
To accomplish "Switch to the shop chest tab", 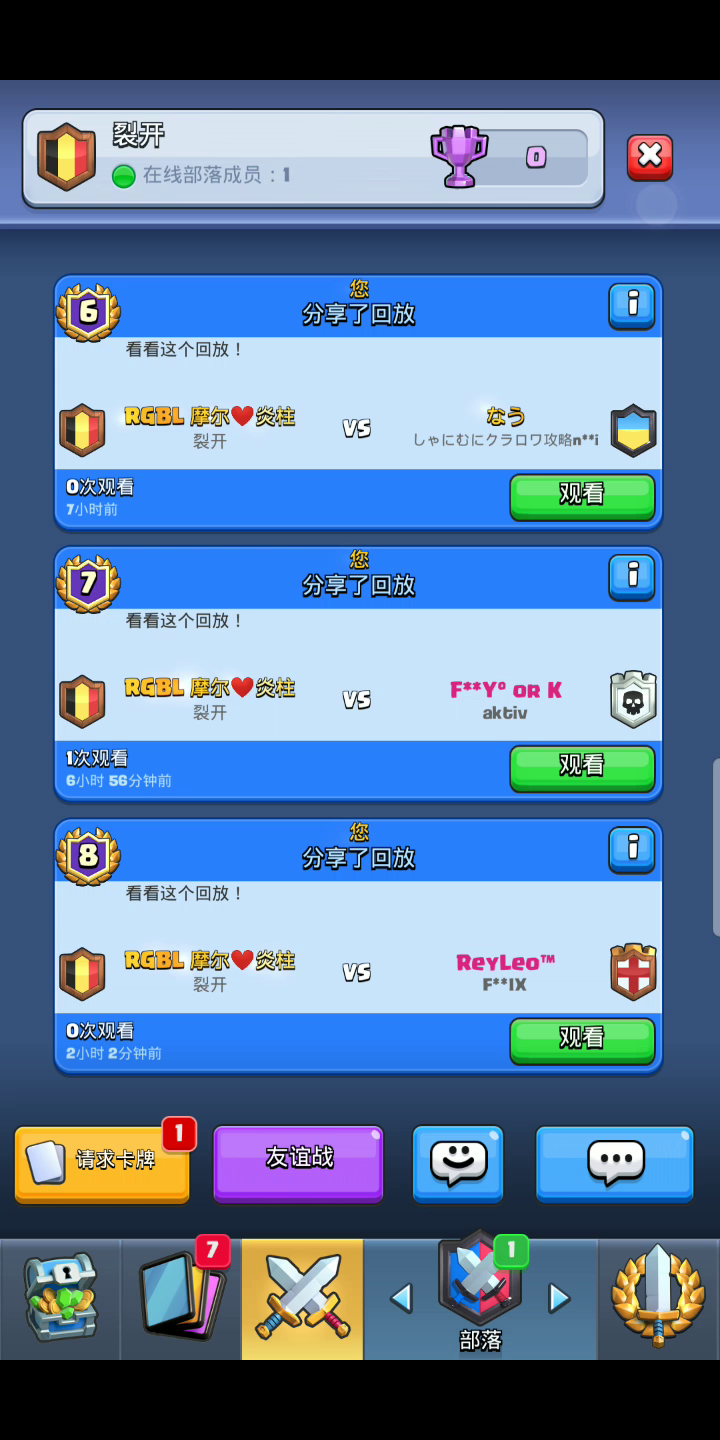I will (x=60, y=1299).
